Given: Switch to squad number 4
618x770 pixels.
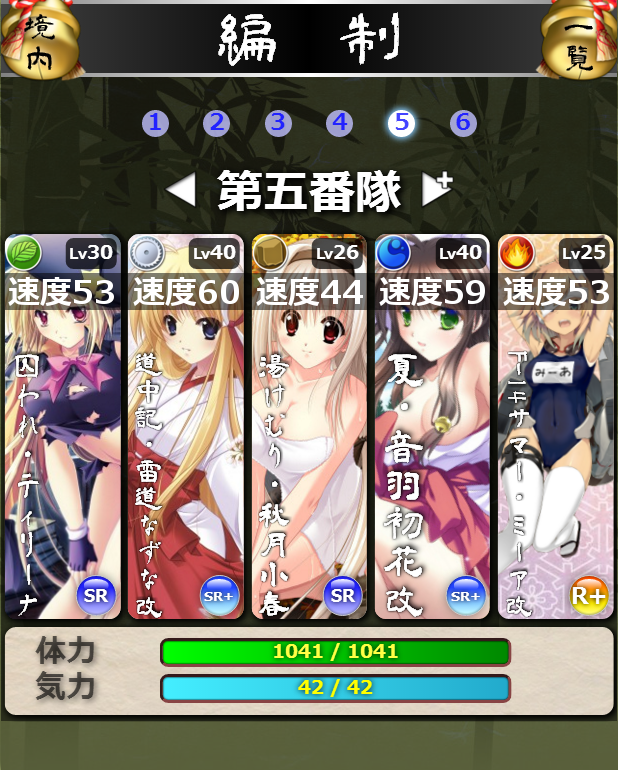Looking at the screenshot, I should [x=340, y=123].
